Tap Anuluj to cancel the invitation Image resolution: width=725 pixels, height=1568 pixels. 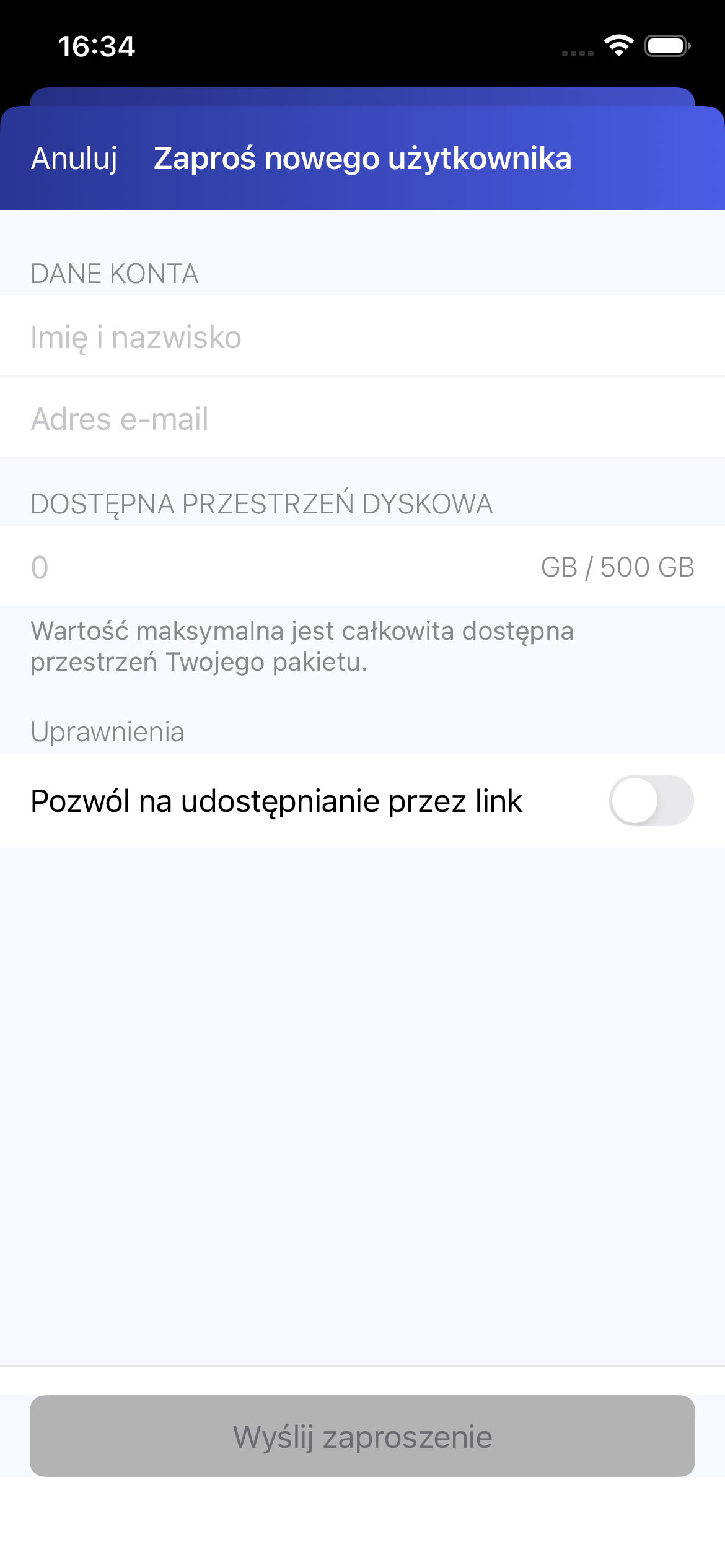(74, 159)
